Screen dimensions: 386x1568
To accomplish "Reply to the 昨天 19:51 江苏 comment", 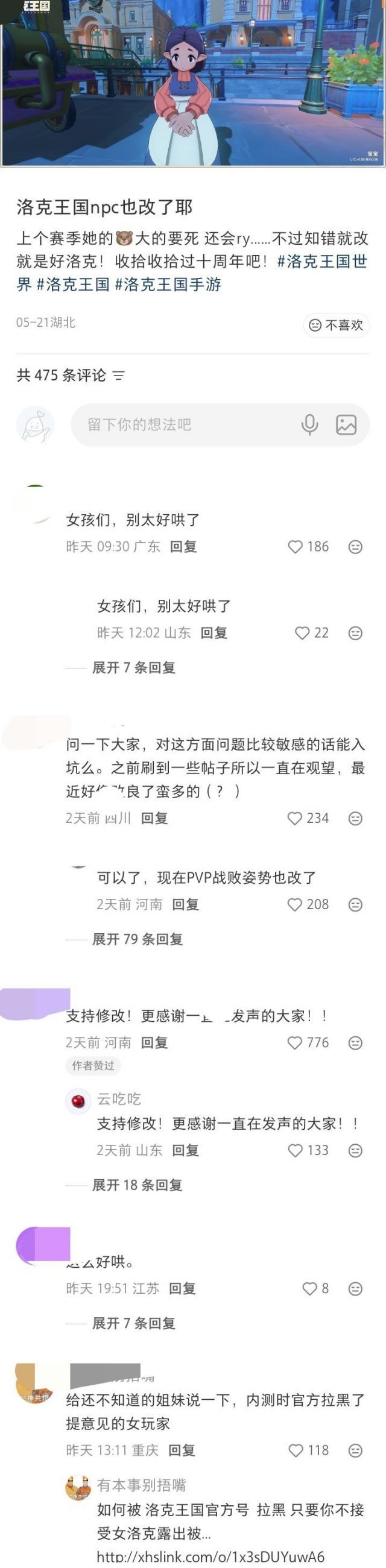I will [182, 1289].
